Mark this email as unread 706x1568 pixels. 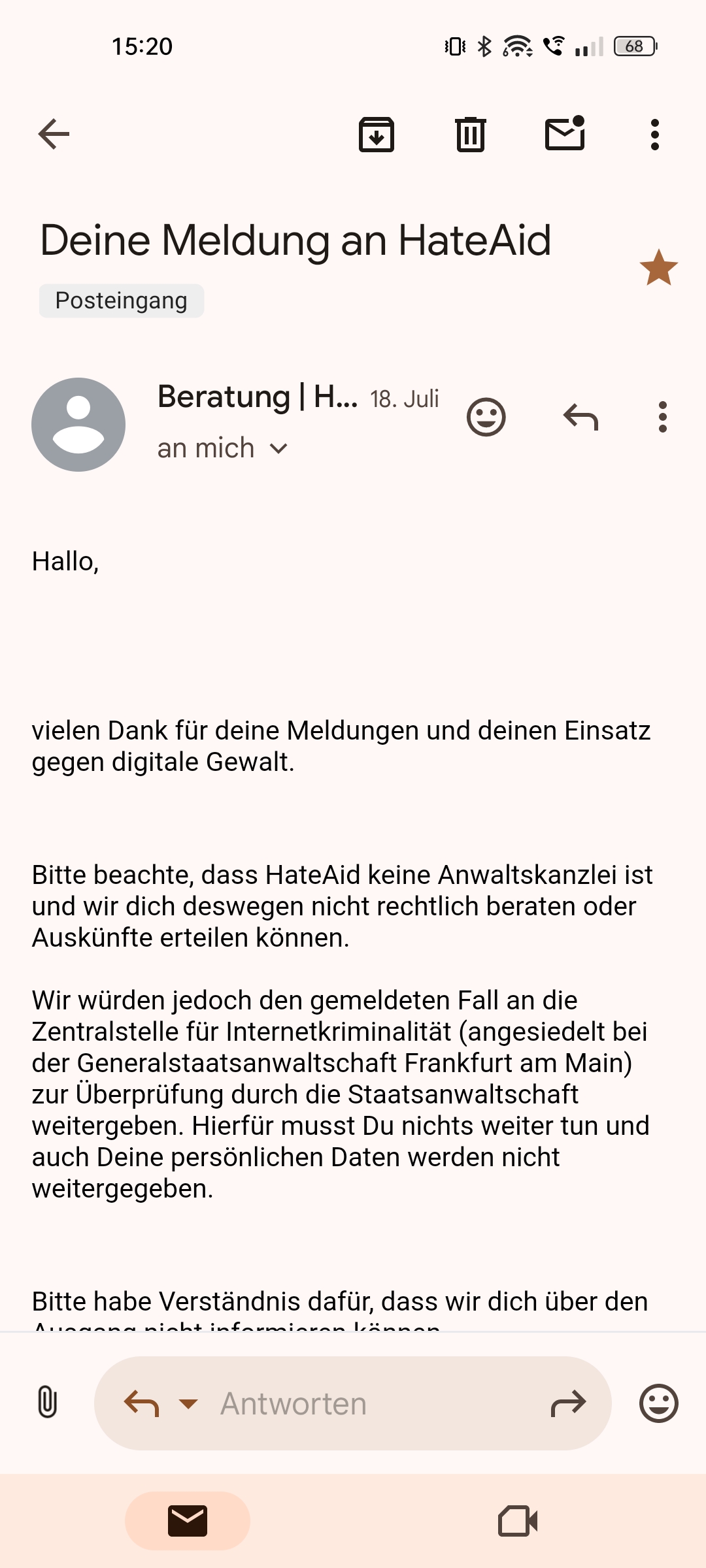click(x=565, y=134)
